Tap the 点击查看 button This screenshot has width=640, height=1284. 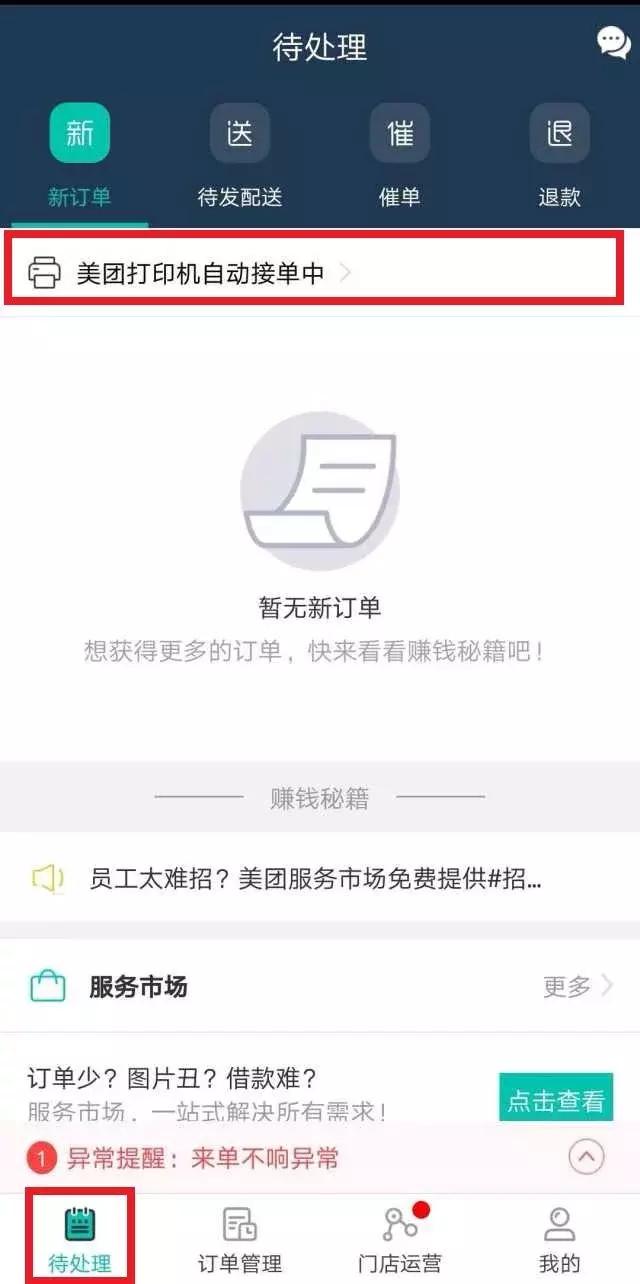click(x=556, y=1102)
